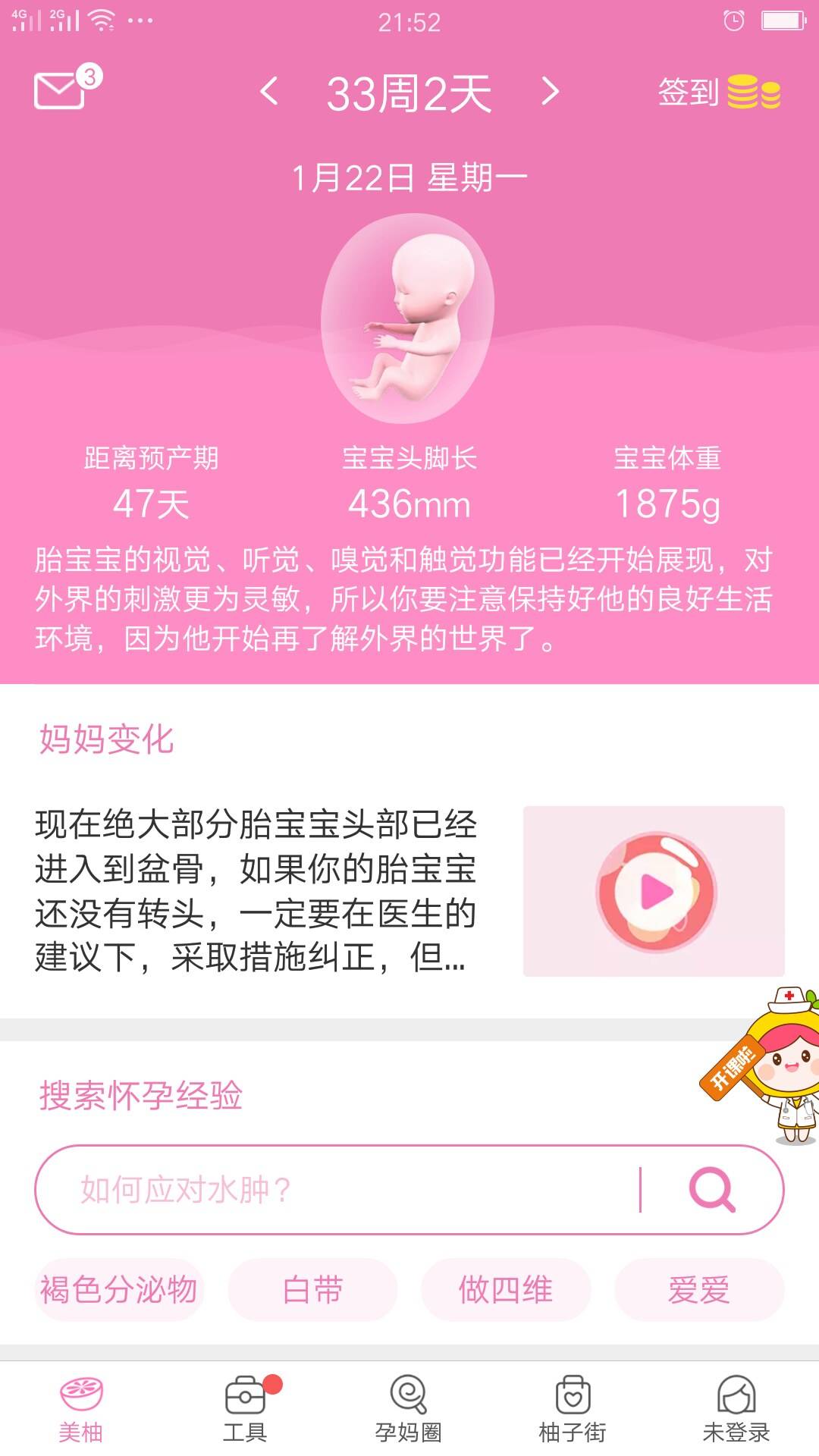Screen dimensions: 819x1456
Task: Switch to the 美柚 tab
Action: pyautogui.click(x=81, y=1409)
